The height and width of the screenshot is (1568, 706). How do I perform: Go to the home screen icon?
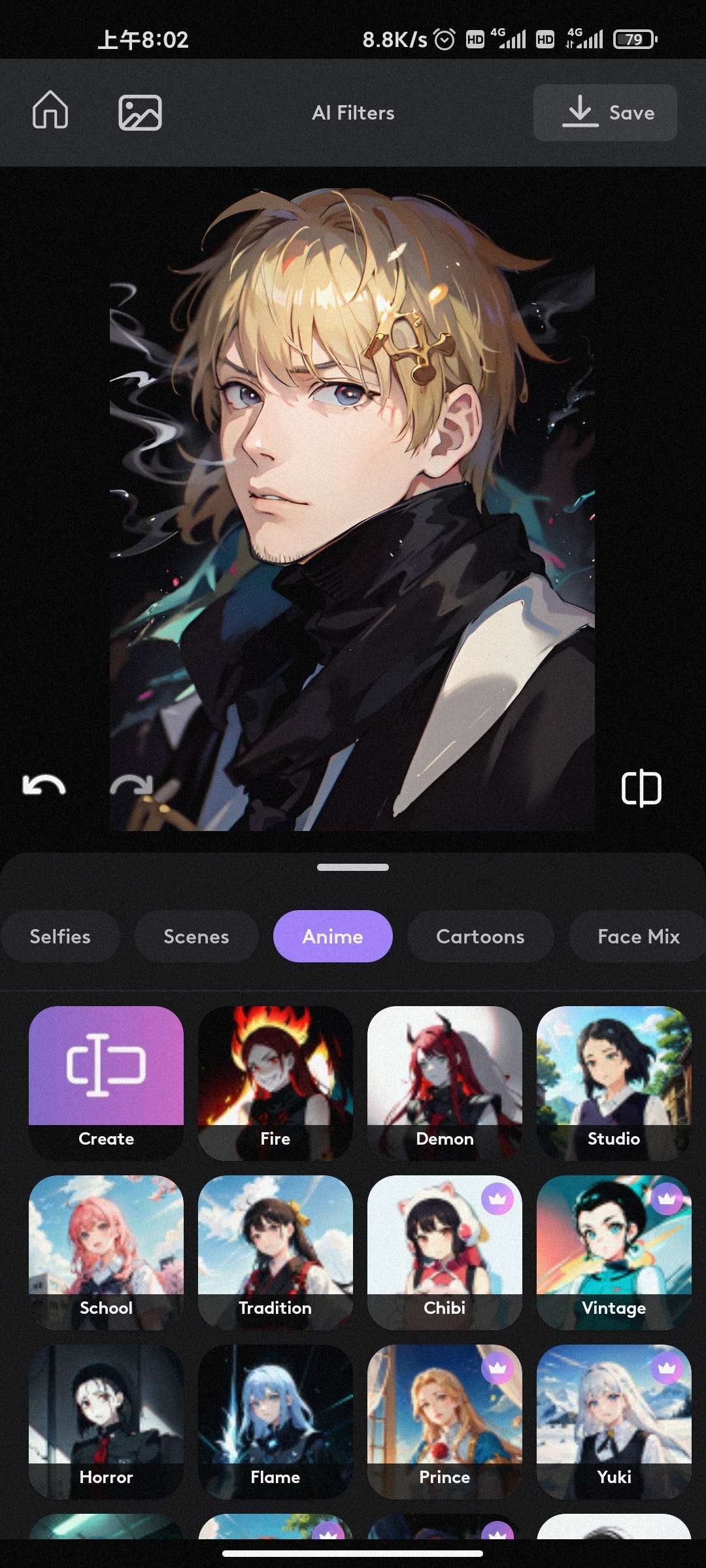pyautogui.click(x=50, y=110)
